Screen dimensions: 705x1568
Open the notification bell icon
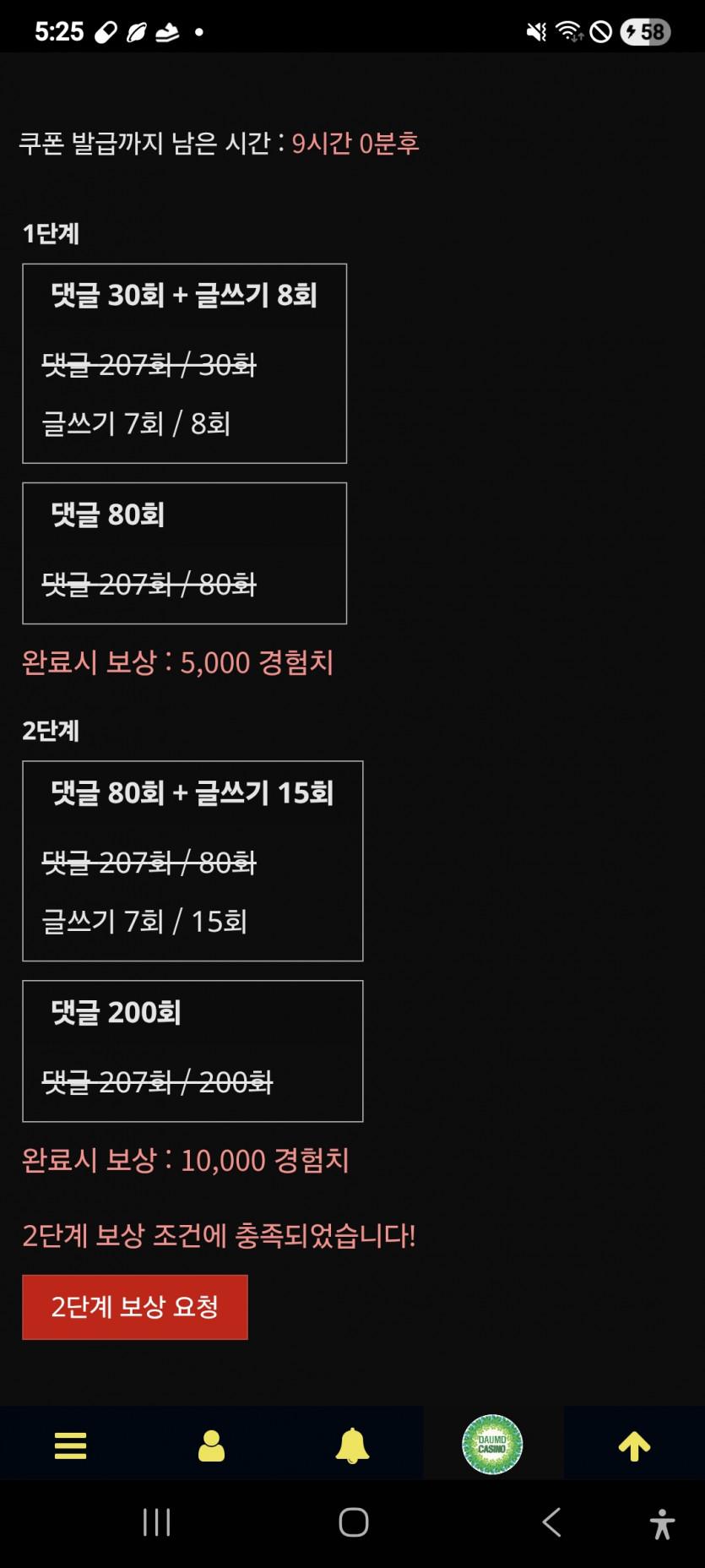[351, 1445]
